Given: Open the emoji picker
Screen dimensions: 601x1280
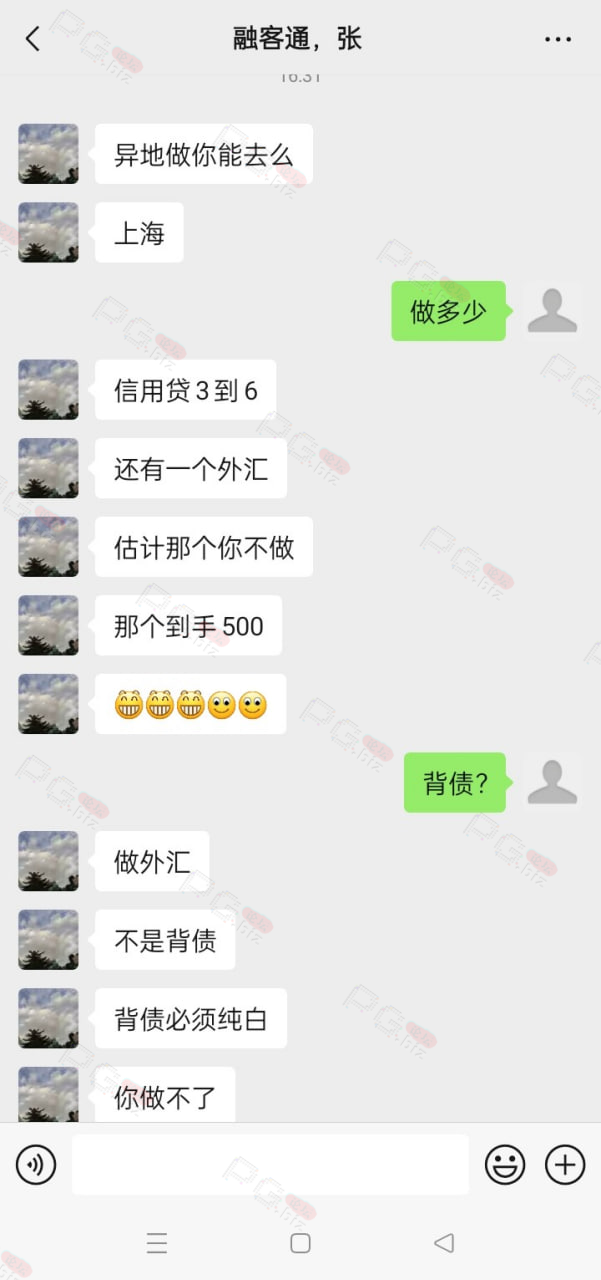Looking at the screenshot, I should [505, 1165].
